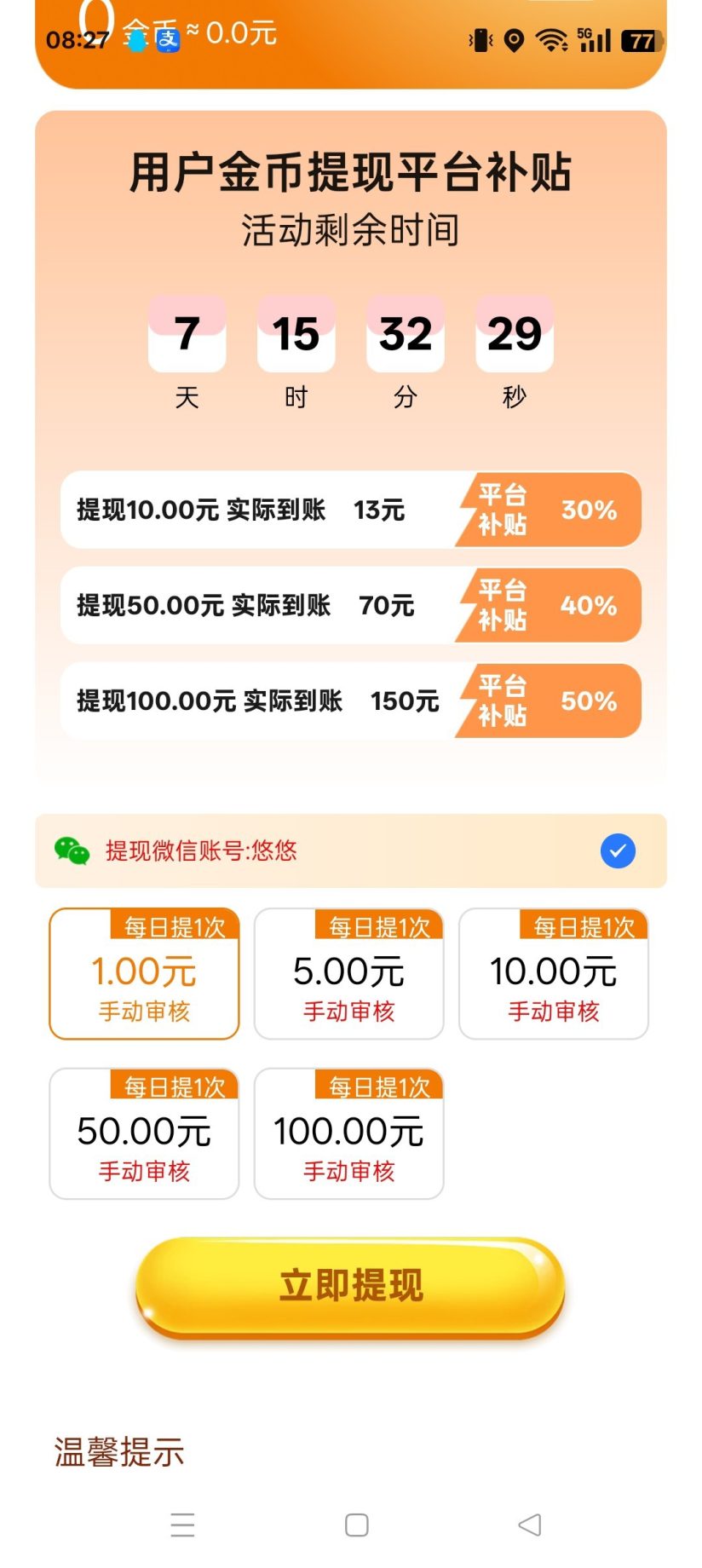Viewport: 702px width, 1568px height.
Task: Tap the 立即提现 button
Action: [x=350, y=1287]
